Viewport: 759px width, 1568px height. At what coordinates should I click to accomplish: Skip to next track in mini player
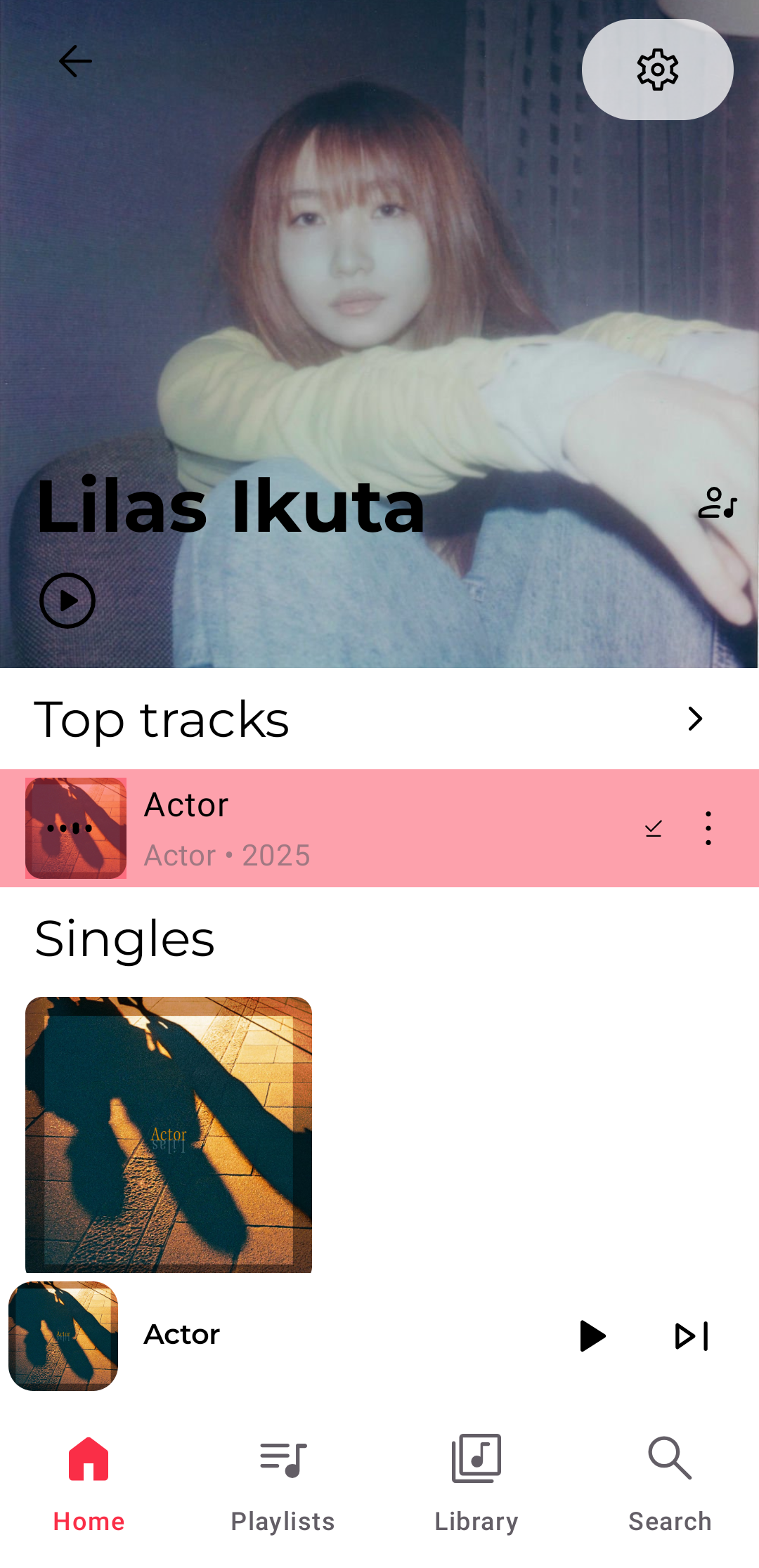(692, 1335)
